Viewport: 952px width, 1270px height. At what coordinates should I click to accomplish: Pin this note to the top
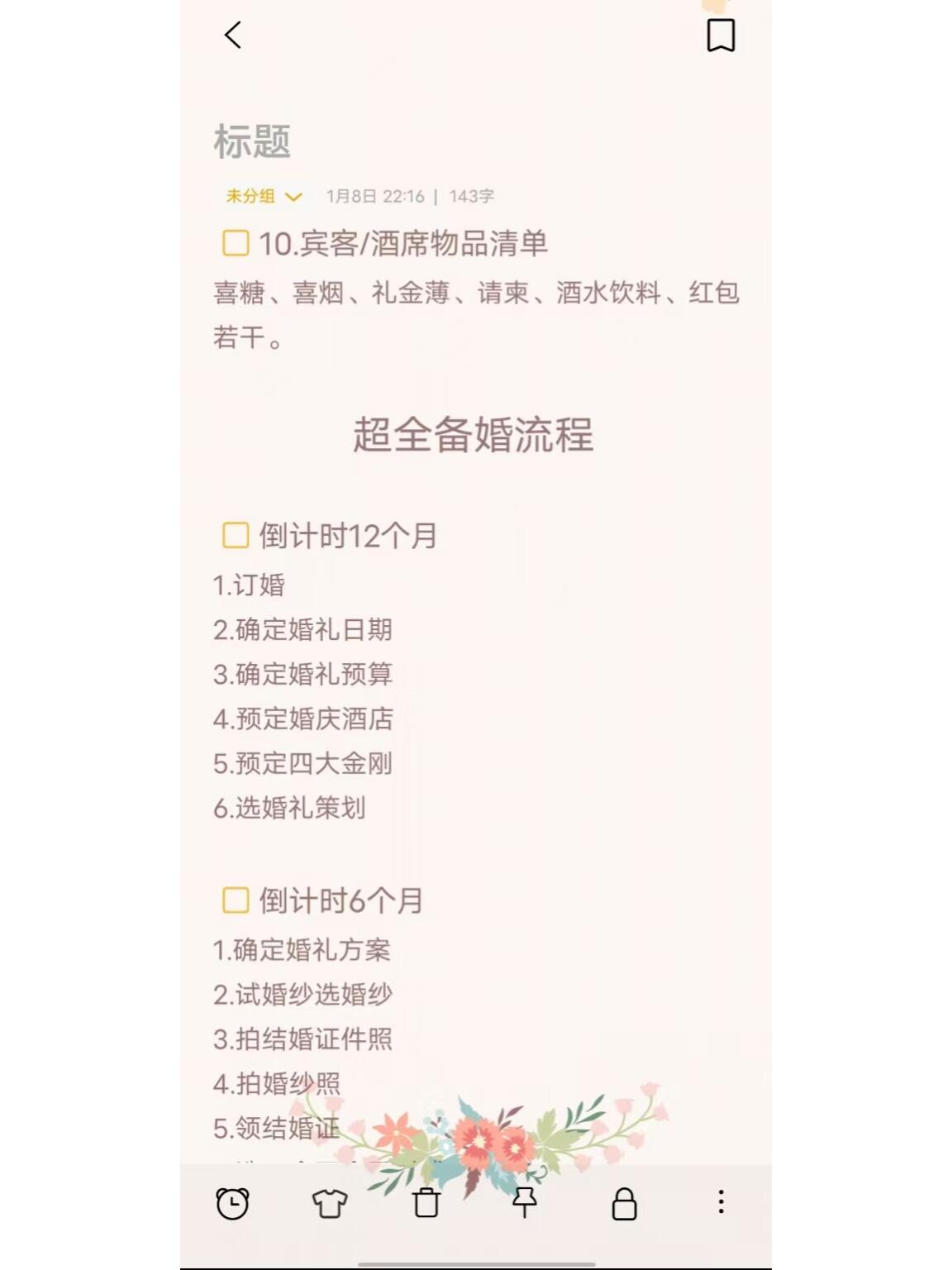click(524, 1203)
